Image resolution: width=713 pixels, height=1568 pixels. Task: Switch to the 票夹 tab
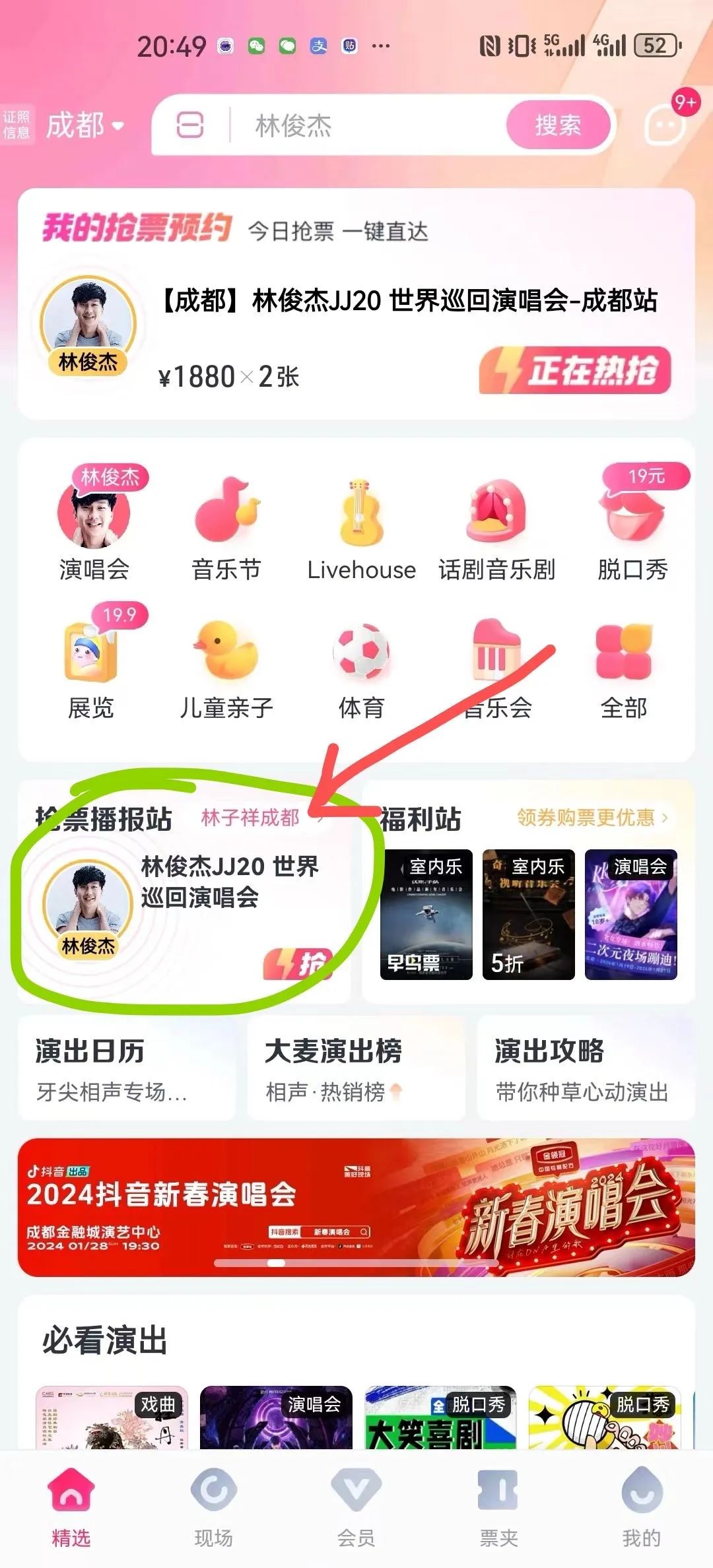(498, 1508)
